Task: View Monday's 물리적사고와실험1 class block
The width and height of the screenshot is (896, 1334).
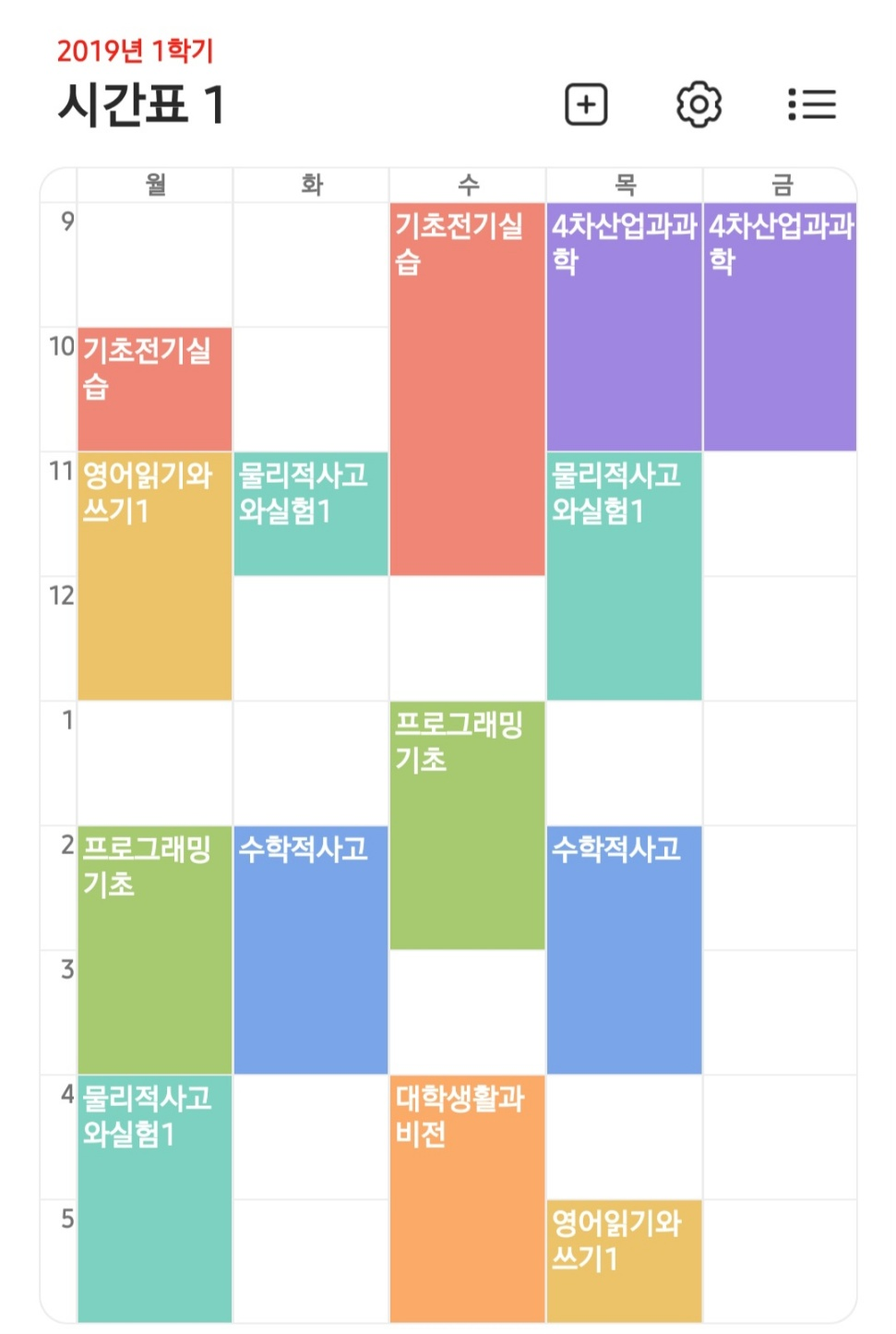Action: click(154, 1198)
